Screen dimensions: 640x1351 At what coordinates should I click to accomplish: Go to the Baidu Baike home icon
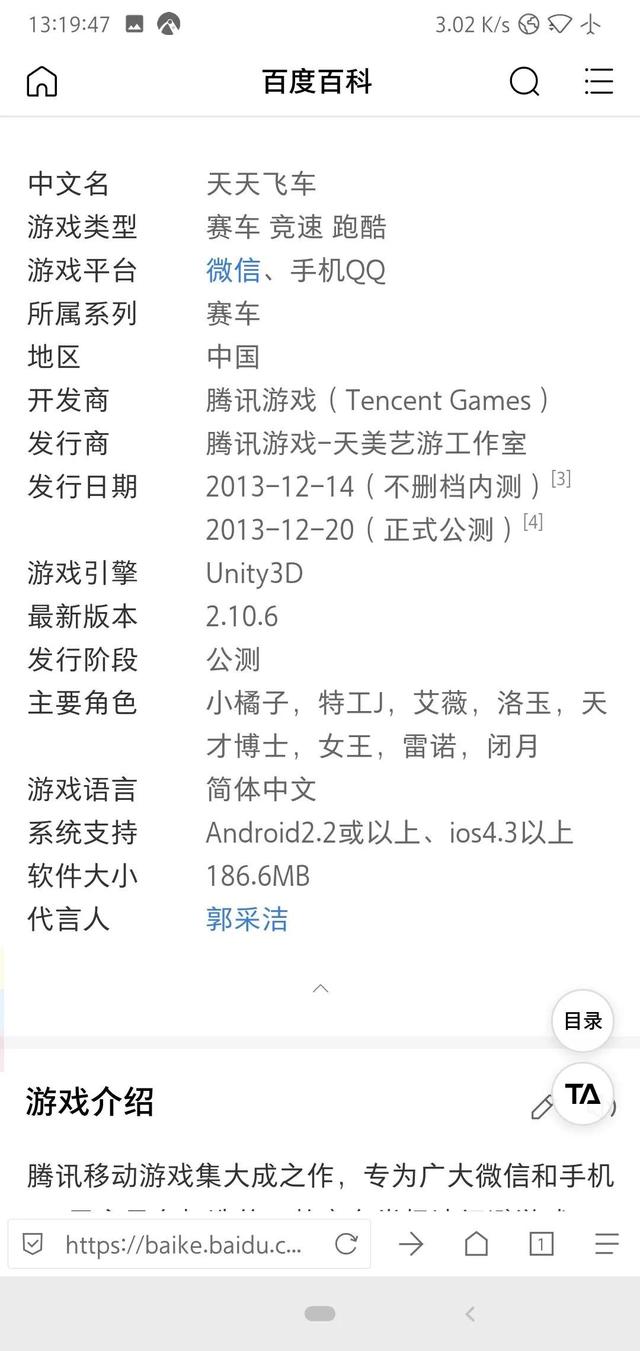42,82
